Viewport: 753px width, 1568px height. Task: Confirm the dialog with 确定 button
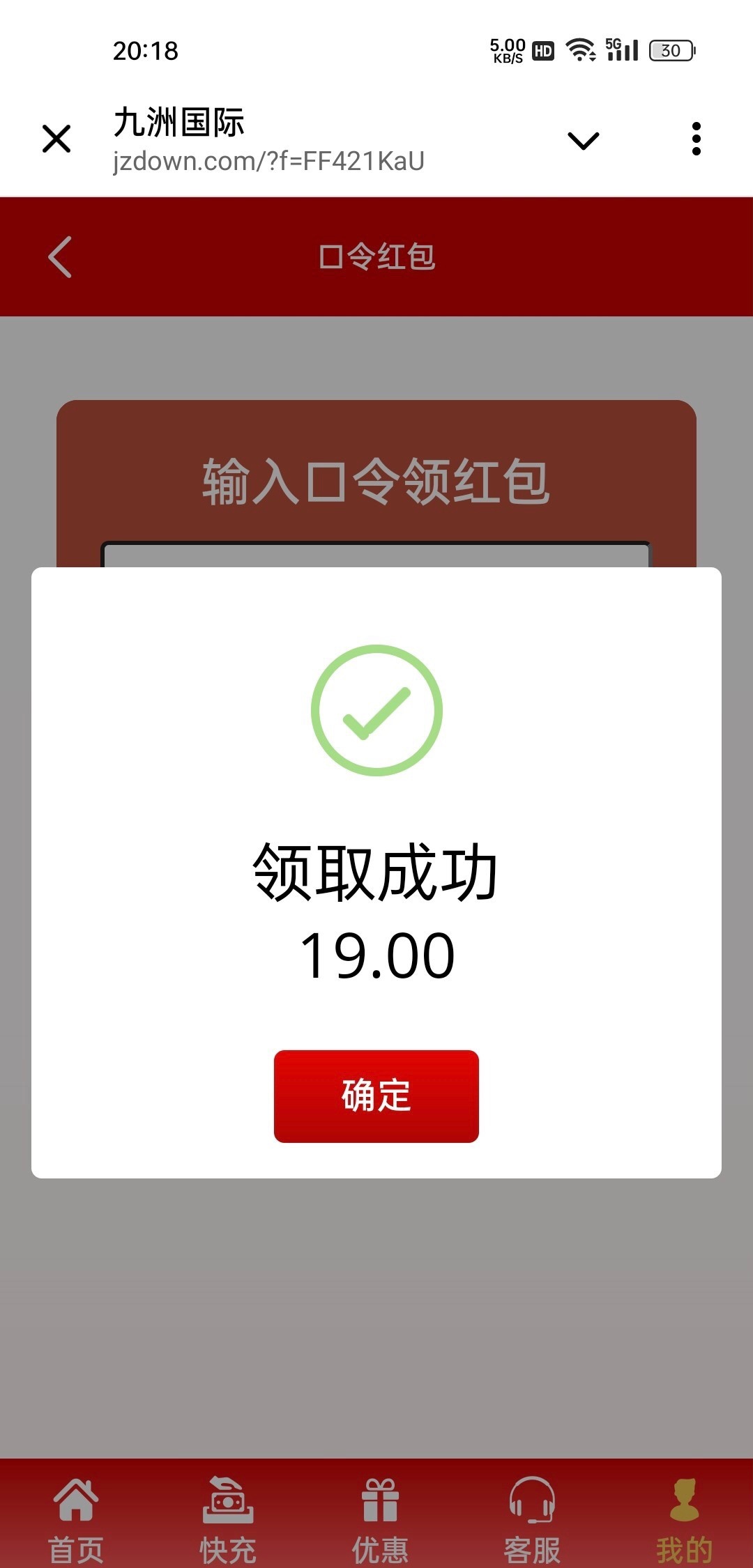point(376,1096)
